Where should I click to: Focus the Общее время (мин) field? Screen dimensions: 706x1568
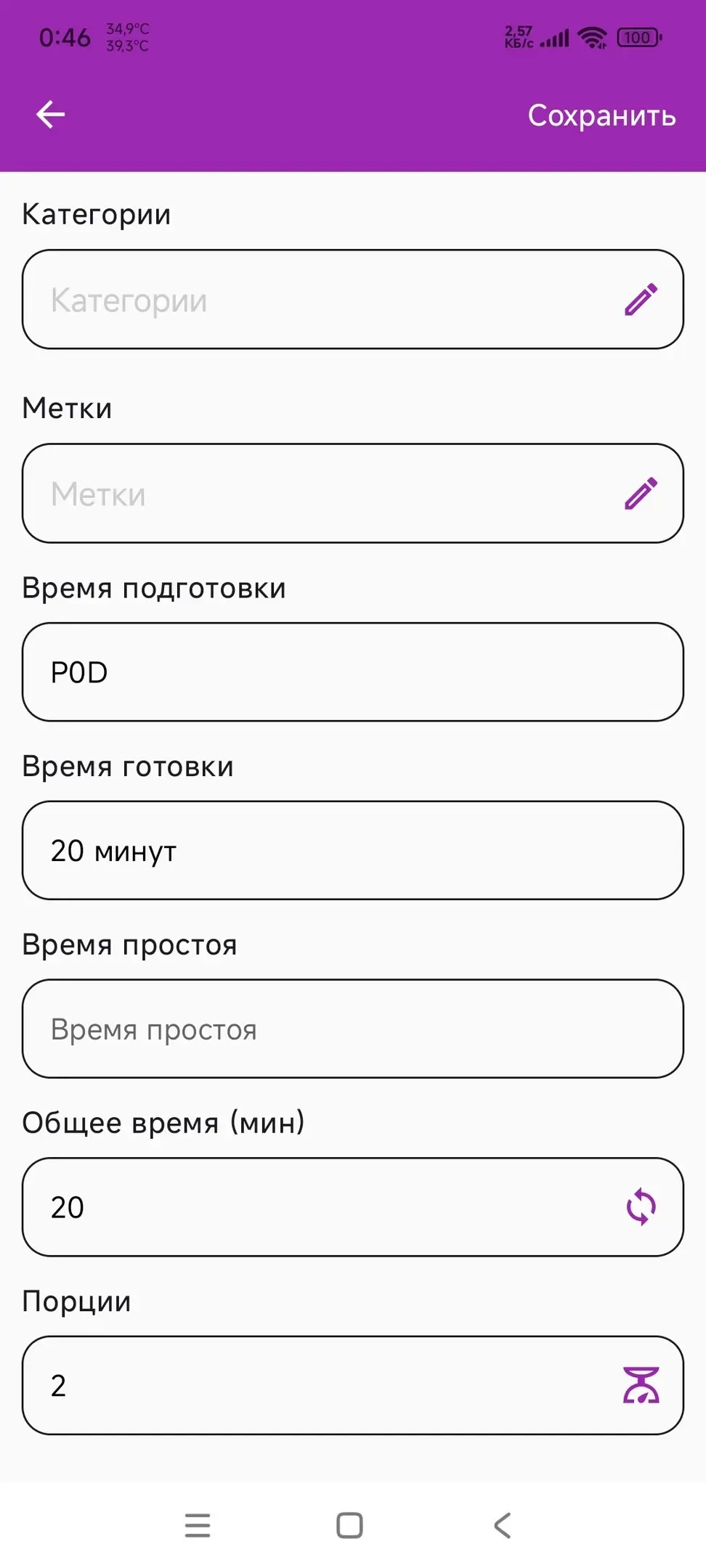coord(320,1207)
